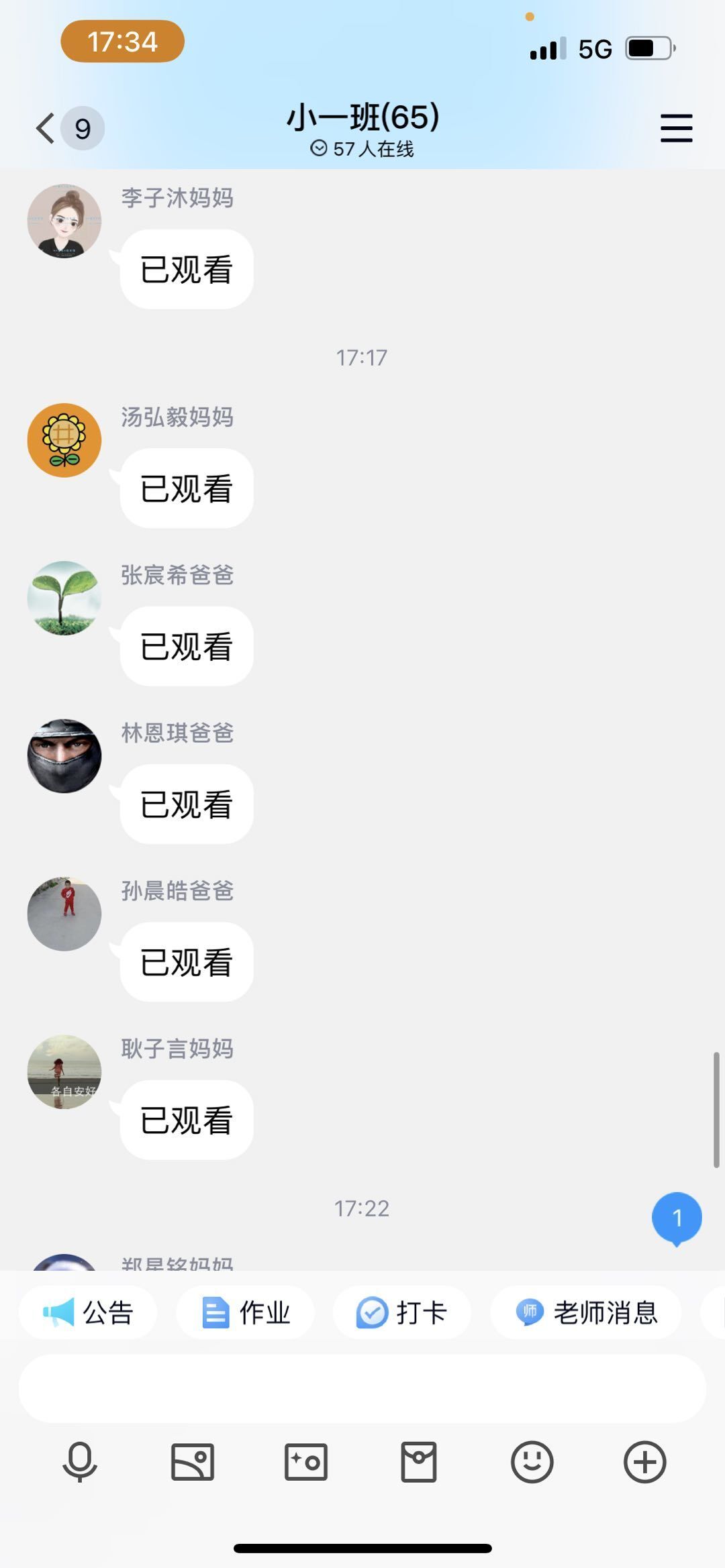View 老师消息 teacher messages
The image size is (725, 1568).
[585, 1312]
